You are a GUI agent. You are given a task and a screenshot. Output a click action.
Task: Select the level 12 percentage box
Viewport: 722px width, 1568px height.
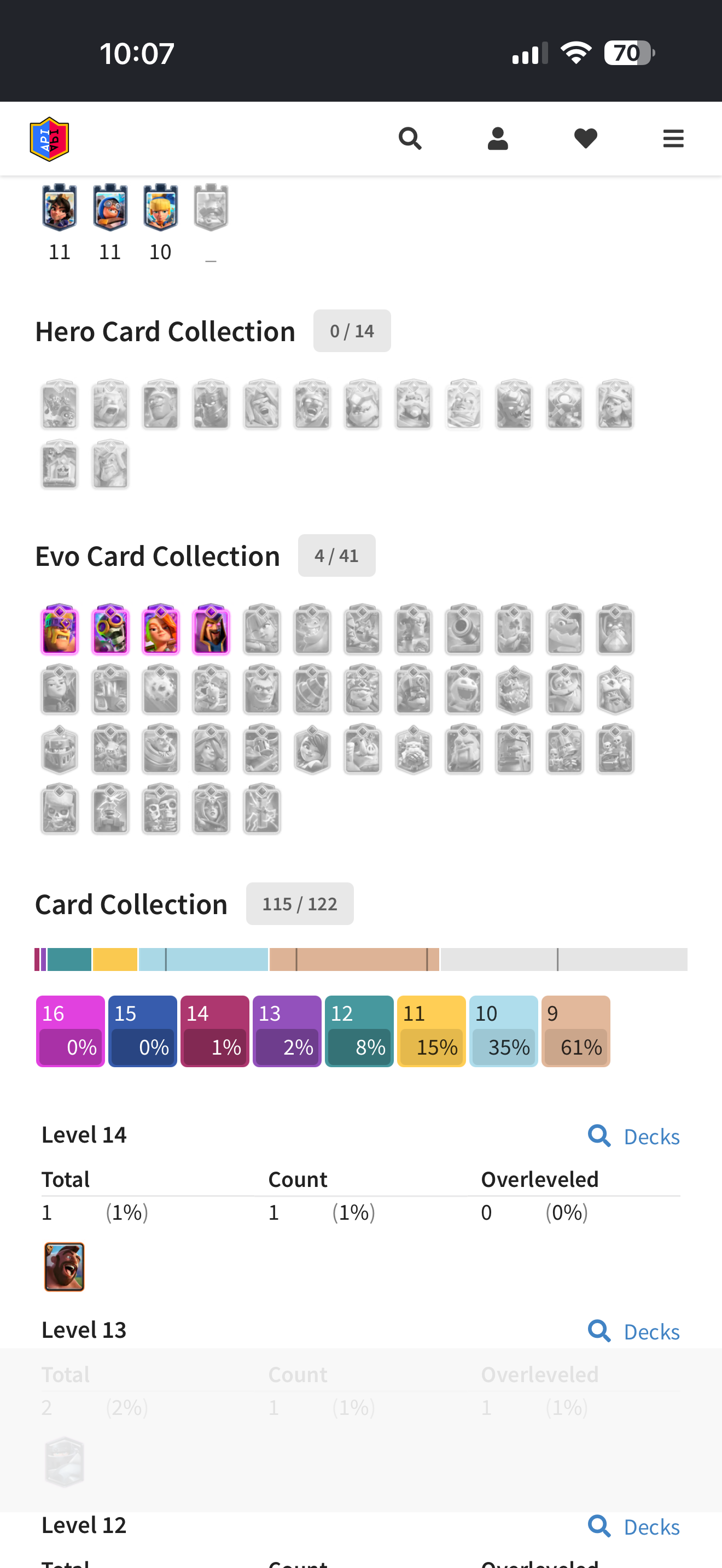(359, 1031)
